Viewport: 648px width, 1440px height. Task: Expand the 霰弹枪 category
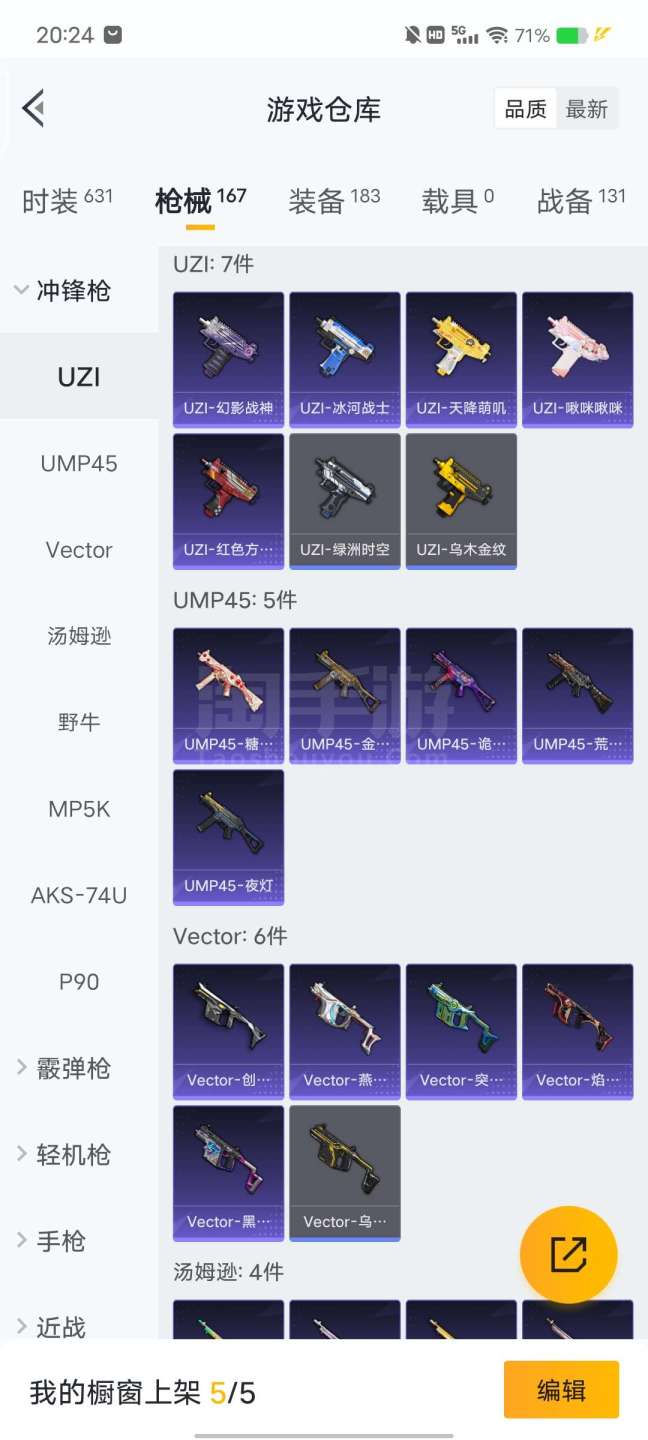tap(64, 1068)
